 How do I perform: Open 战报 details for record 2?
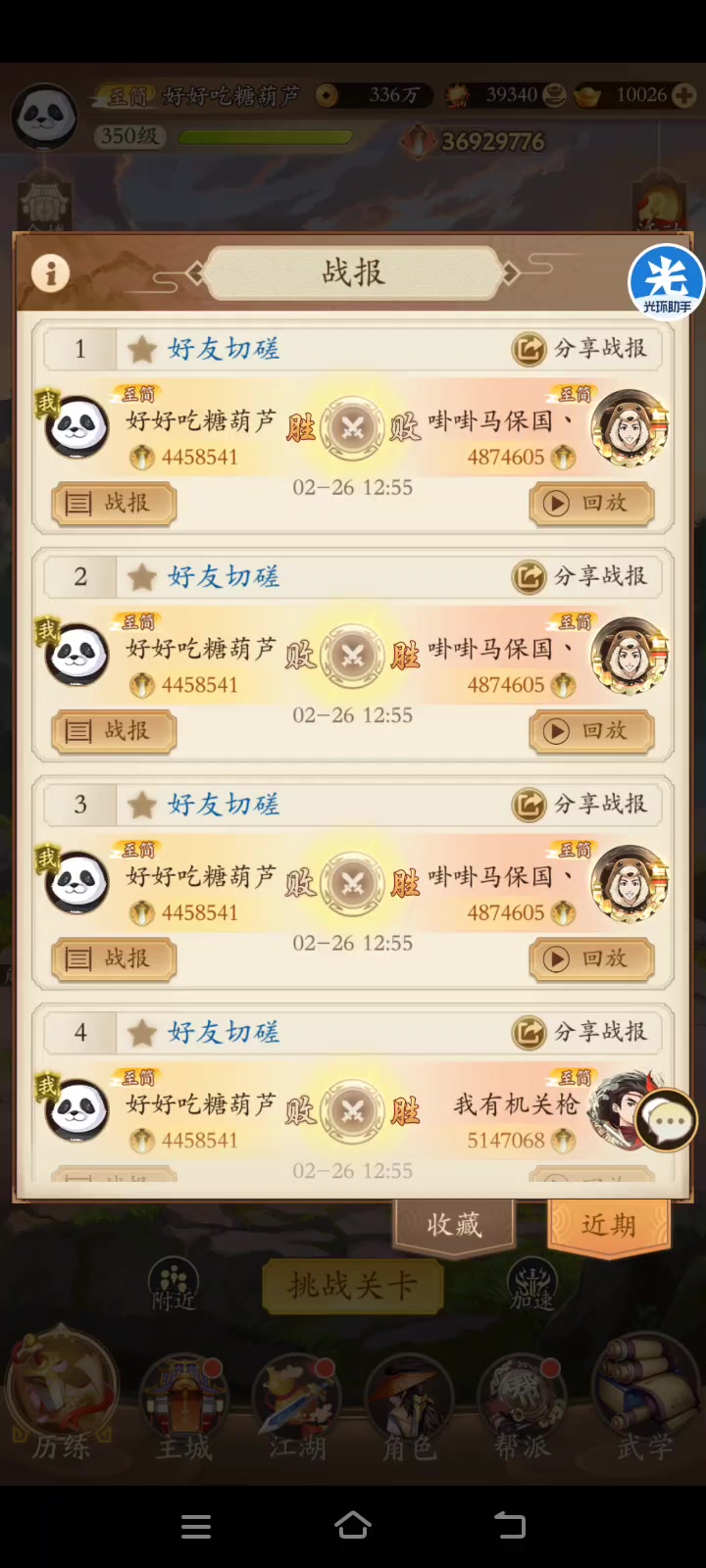(114, 731)
